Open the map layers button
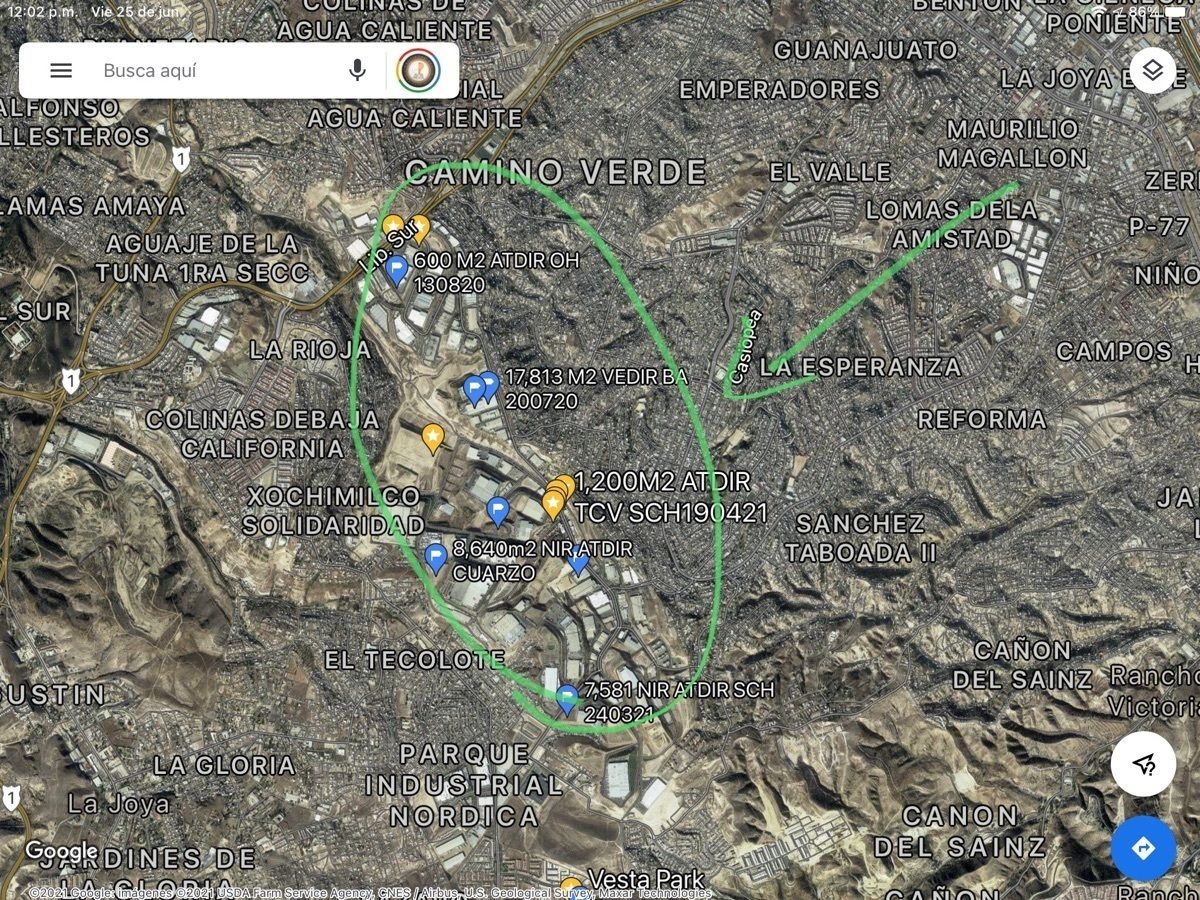 1153,70
